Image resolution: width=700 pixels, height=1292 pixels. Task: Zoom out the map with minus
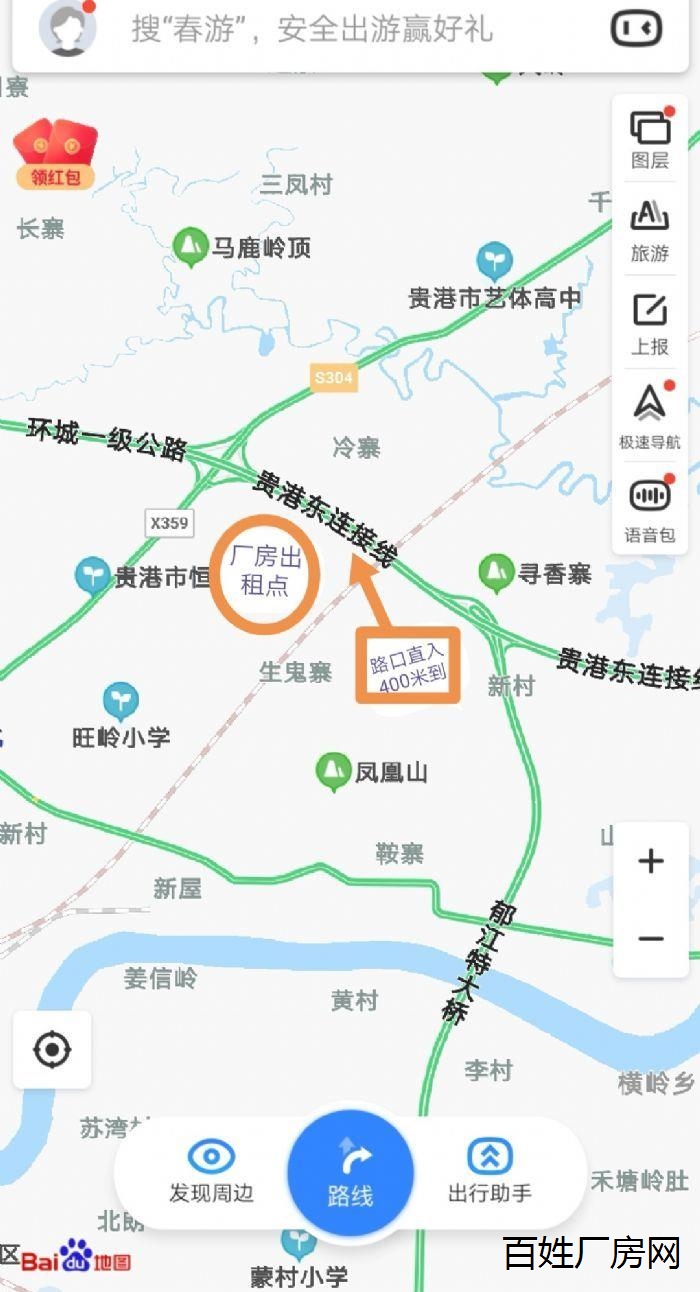[651, 939]
